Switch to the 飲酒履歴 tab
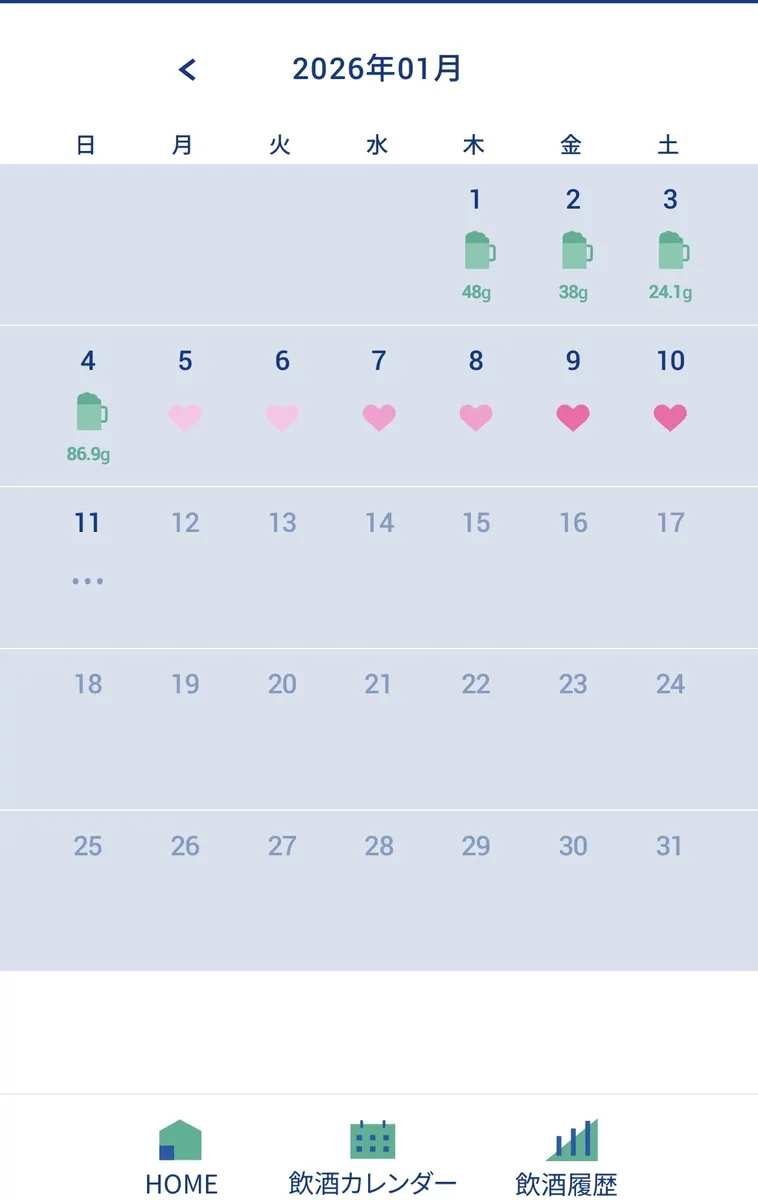Viewport: 758px width, 1200px height. pos(567,1156)
